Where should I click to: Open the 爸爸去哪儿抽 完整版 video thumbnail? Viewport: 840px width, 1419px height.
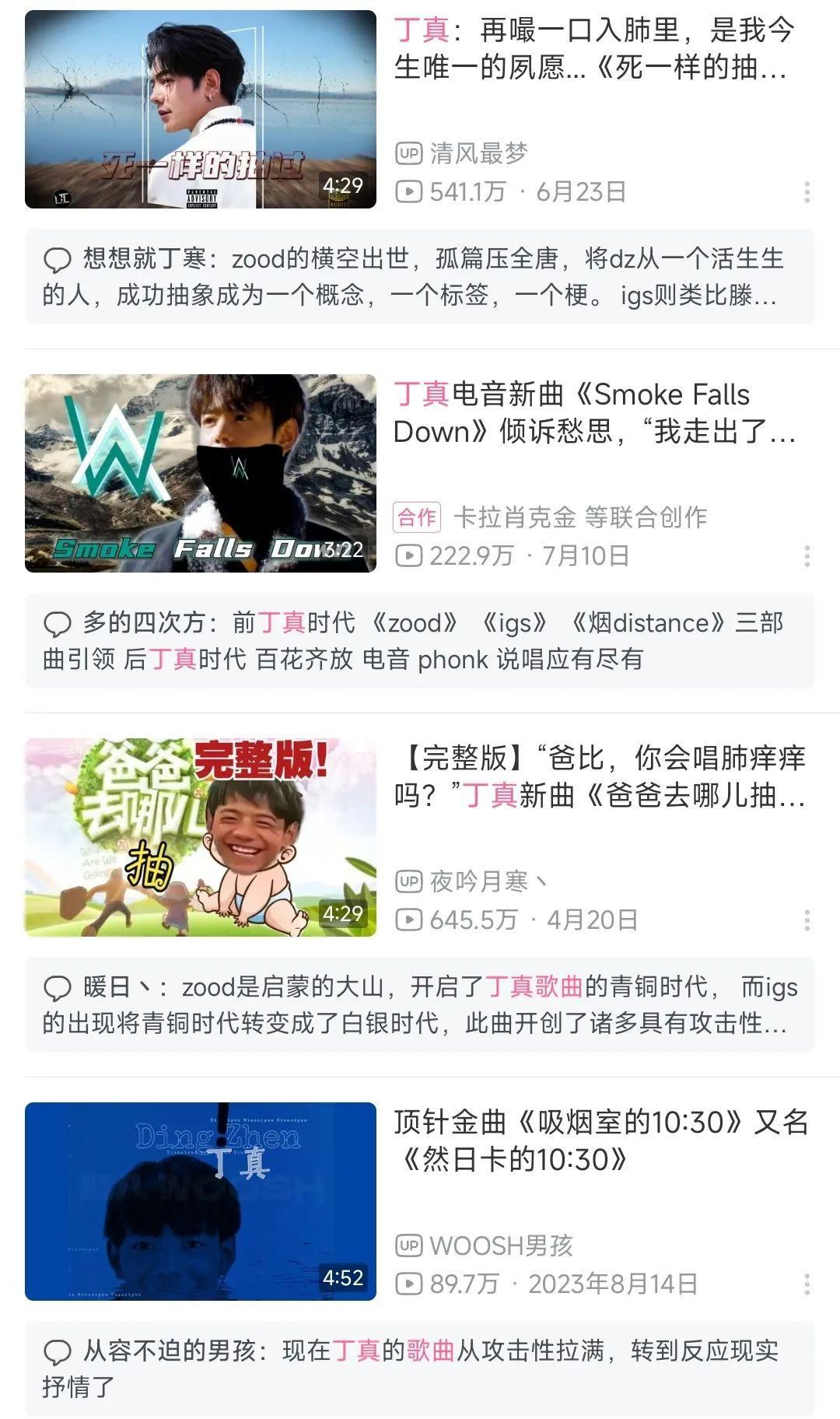[200, 837]
